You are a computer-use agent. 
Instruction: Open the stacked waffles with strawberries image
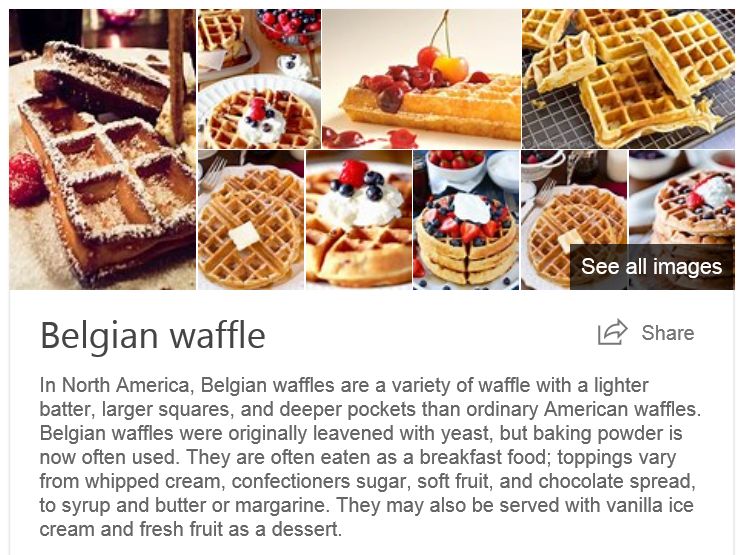[x=466, y=220]
